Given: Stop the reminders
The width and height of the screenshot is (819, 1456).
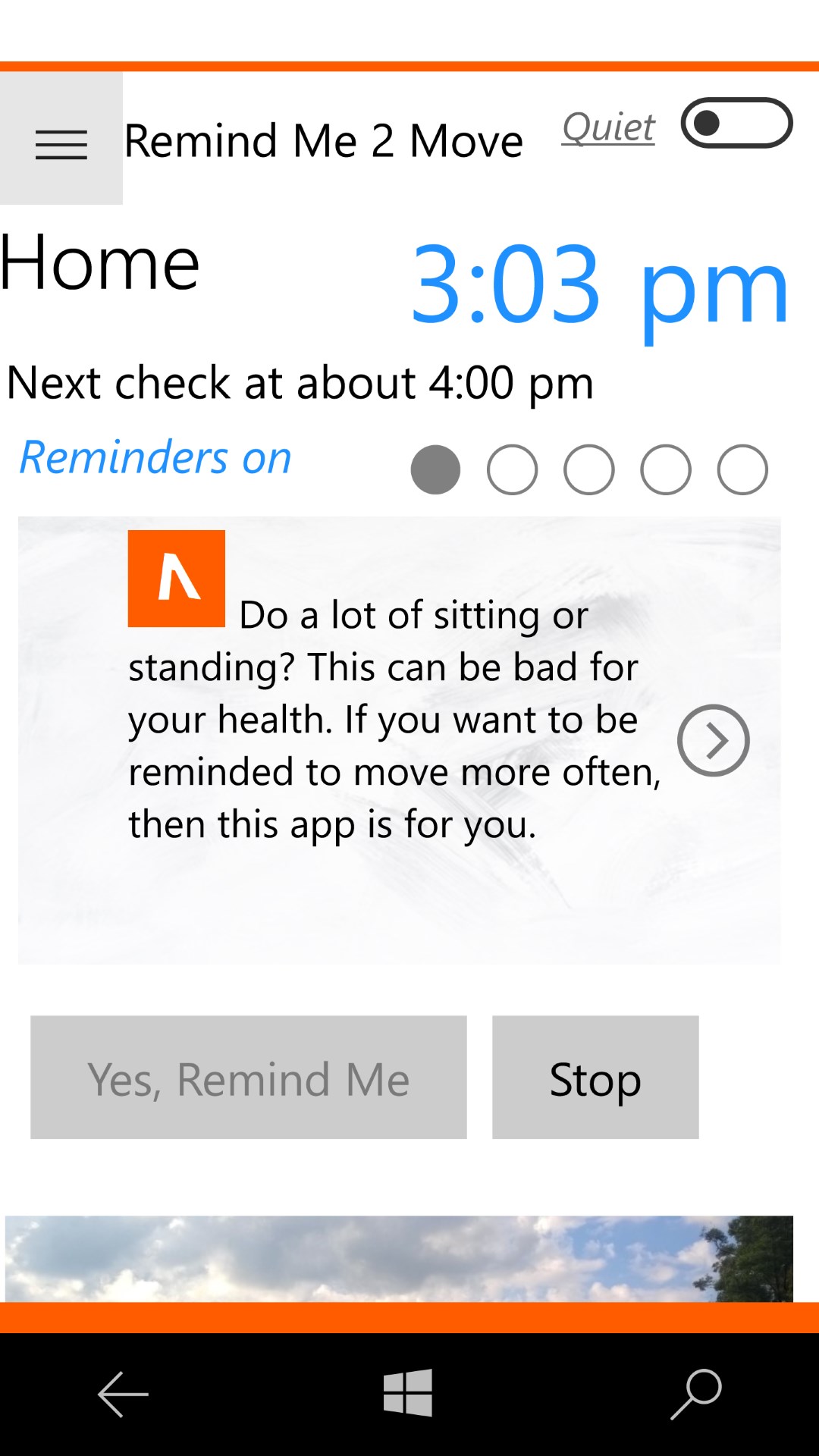Looking at the screenshot, I should [595, 1078].
